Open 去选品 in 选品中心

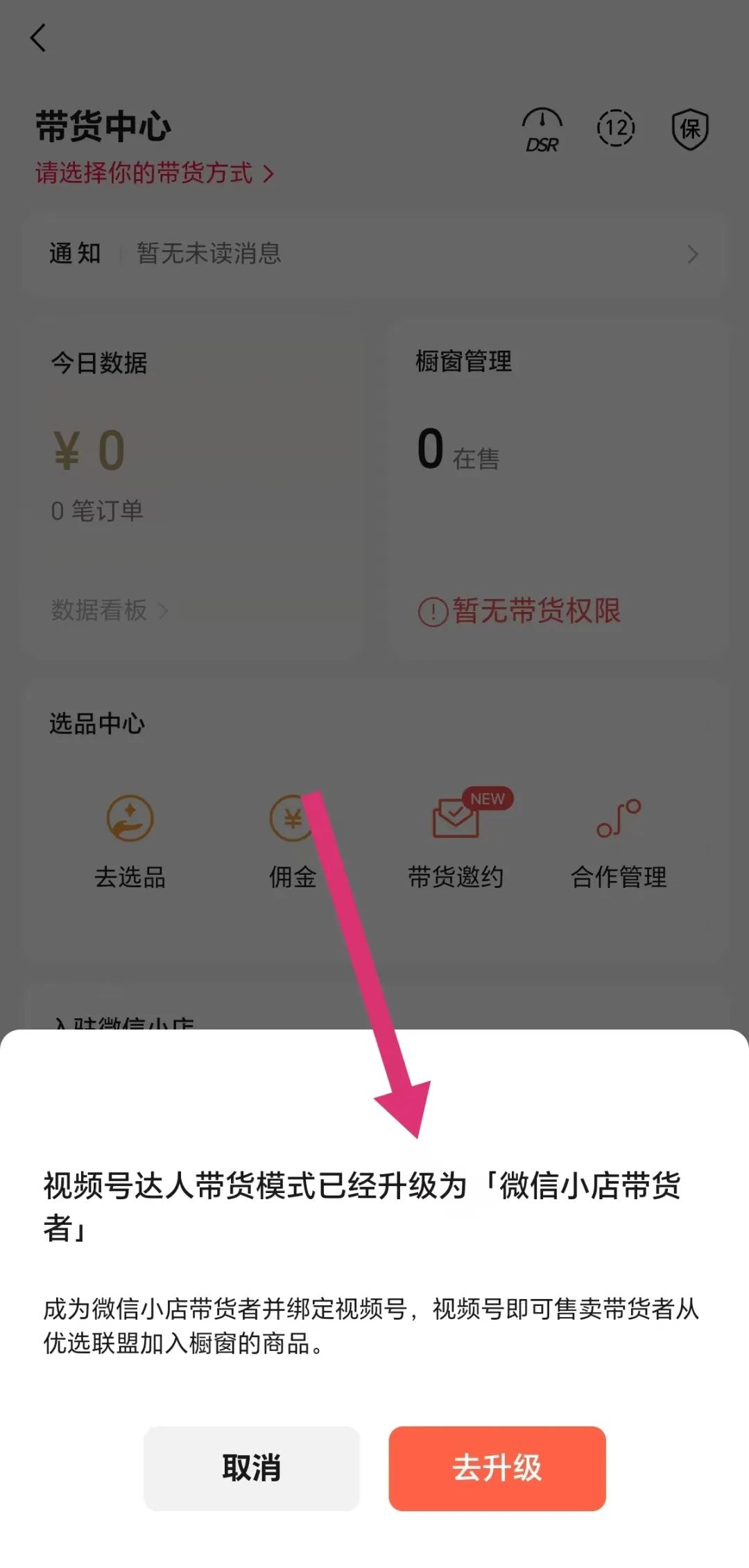click(130, 842)
